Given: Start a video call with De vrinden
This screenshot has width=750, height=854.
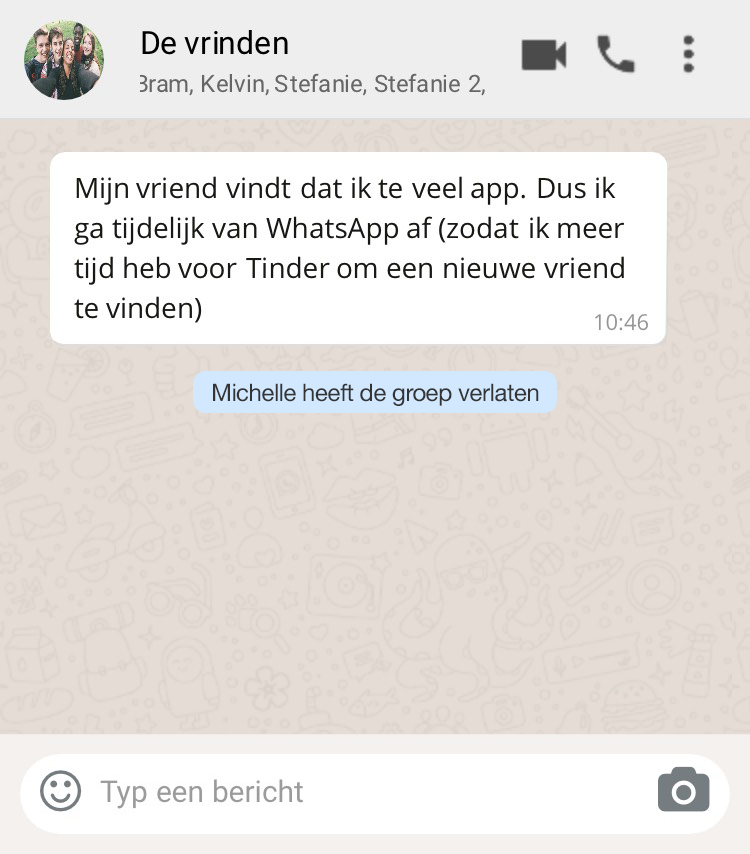Looking at the screenshot, I should pyautogui.click(x=544, y=55).
